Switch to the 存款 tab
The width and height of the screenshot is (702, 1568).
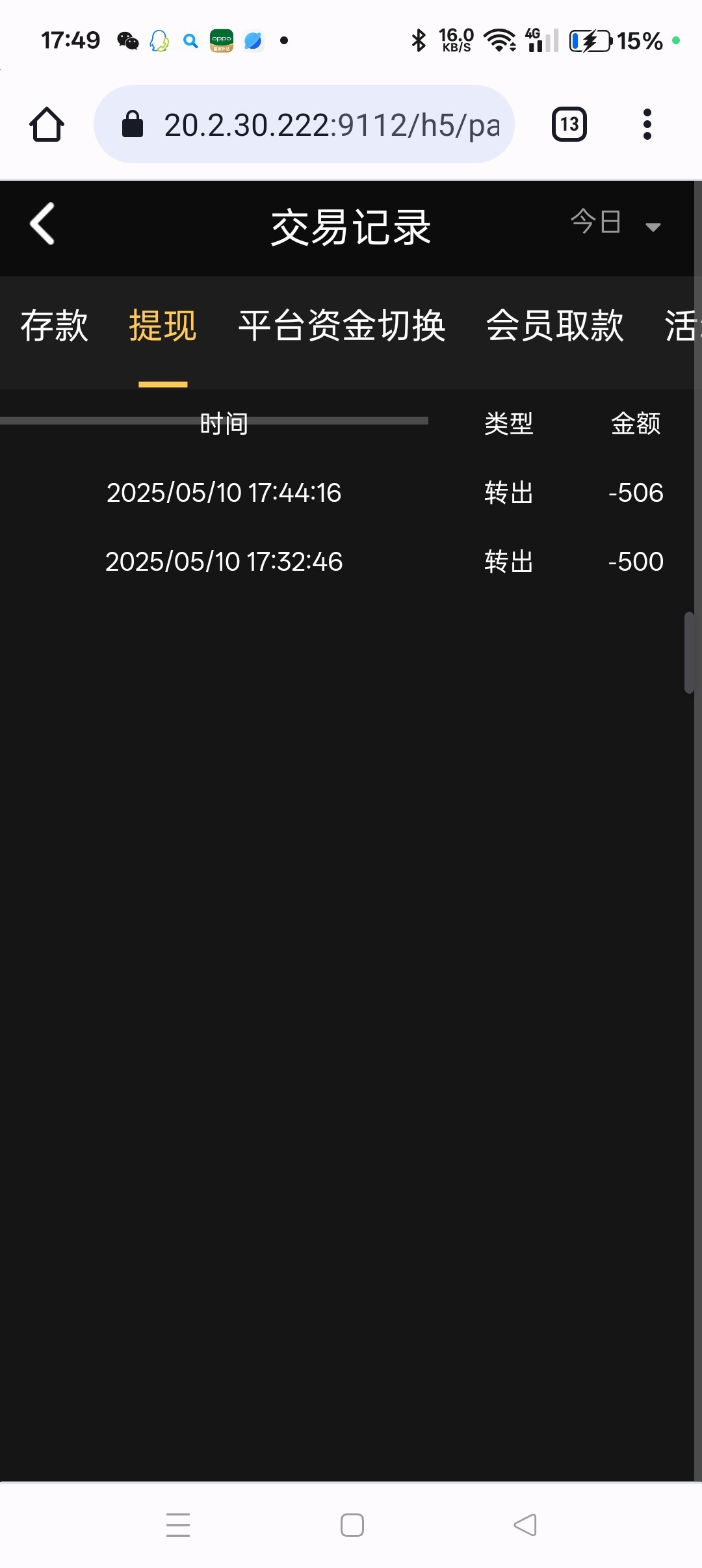[55, 326]
